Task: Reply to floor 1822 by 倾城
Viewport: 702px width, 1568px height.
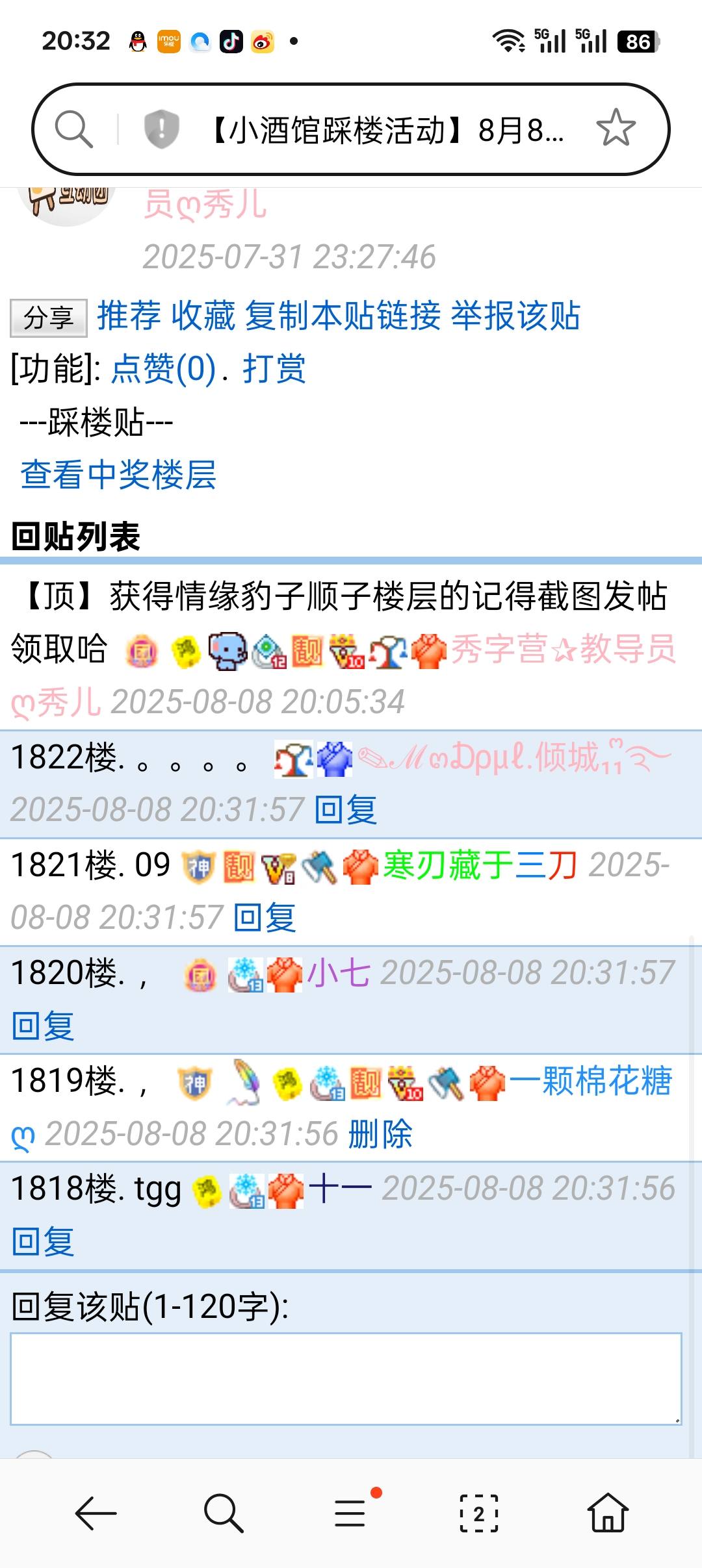Action: (345, 810)
